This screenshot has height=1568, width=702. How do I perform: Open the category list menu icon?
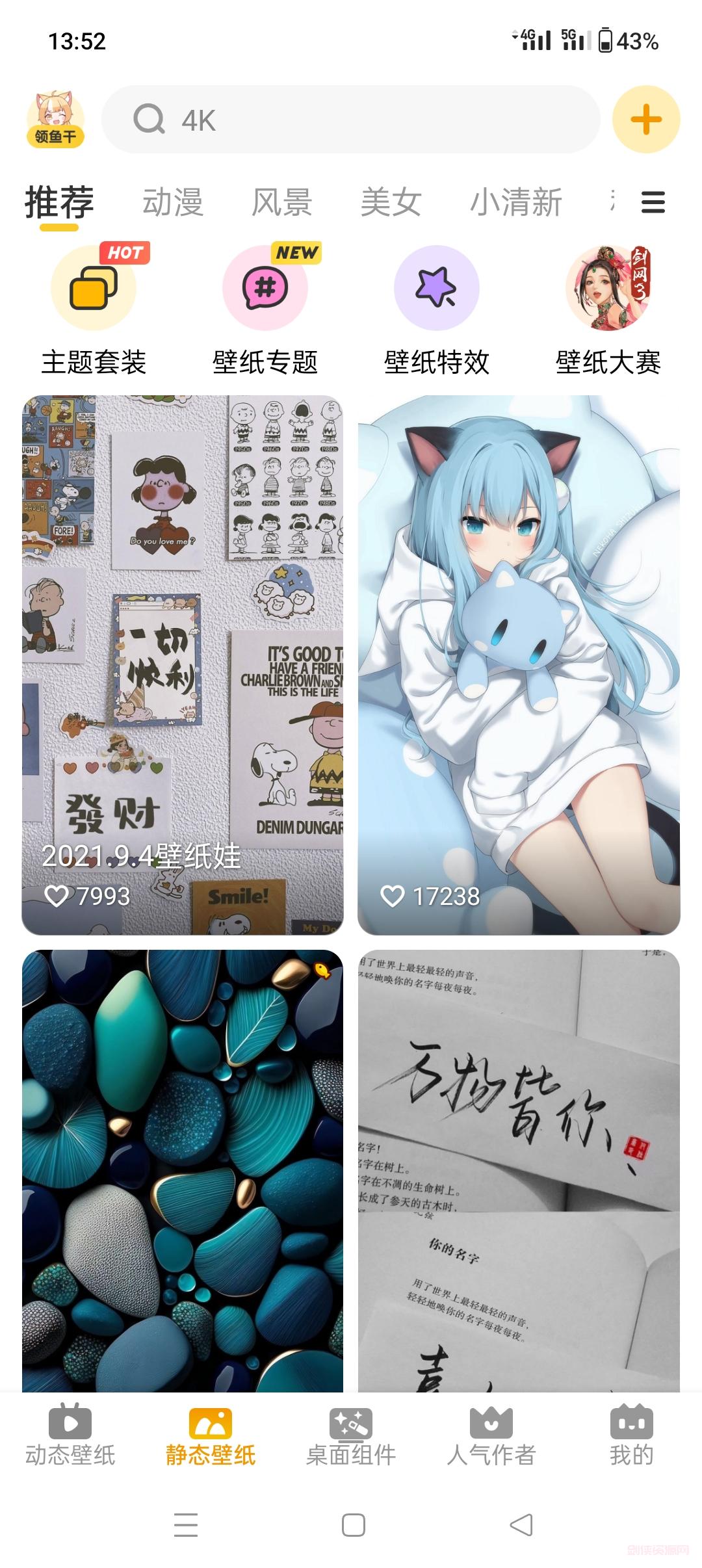click(x=653, y=202)
